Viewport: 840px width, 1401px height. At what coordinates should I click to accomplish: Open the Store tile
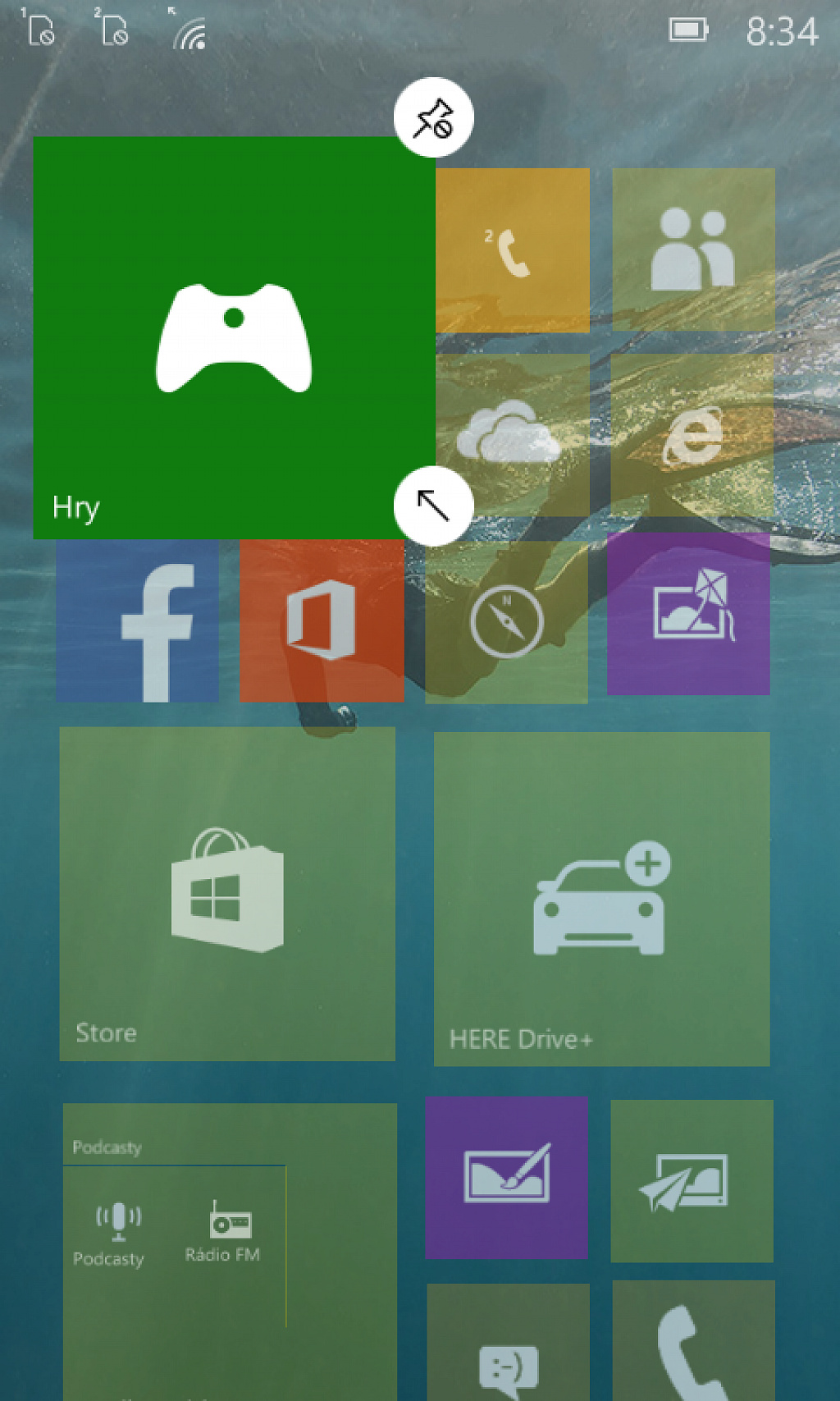(227, 894)
